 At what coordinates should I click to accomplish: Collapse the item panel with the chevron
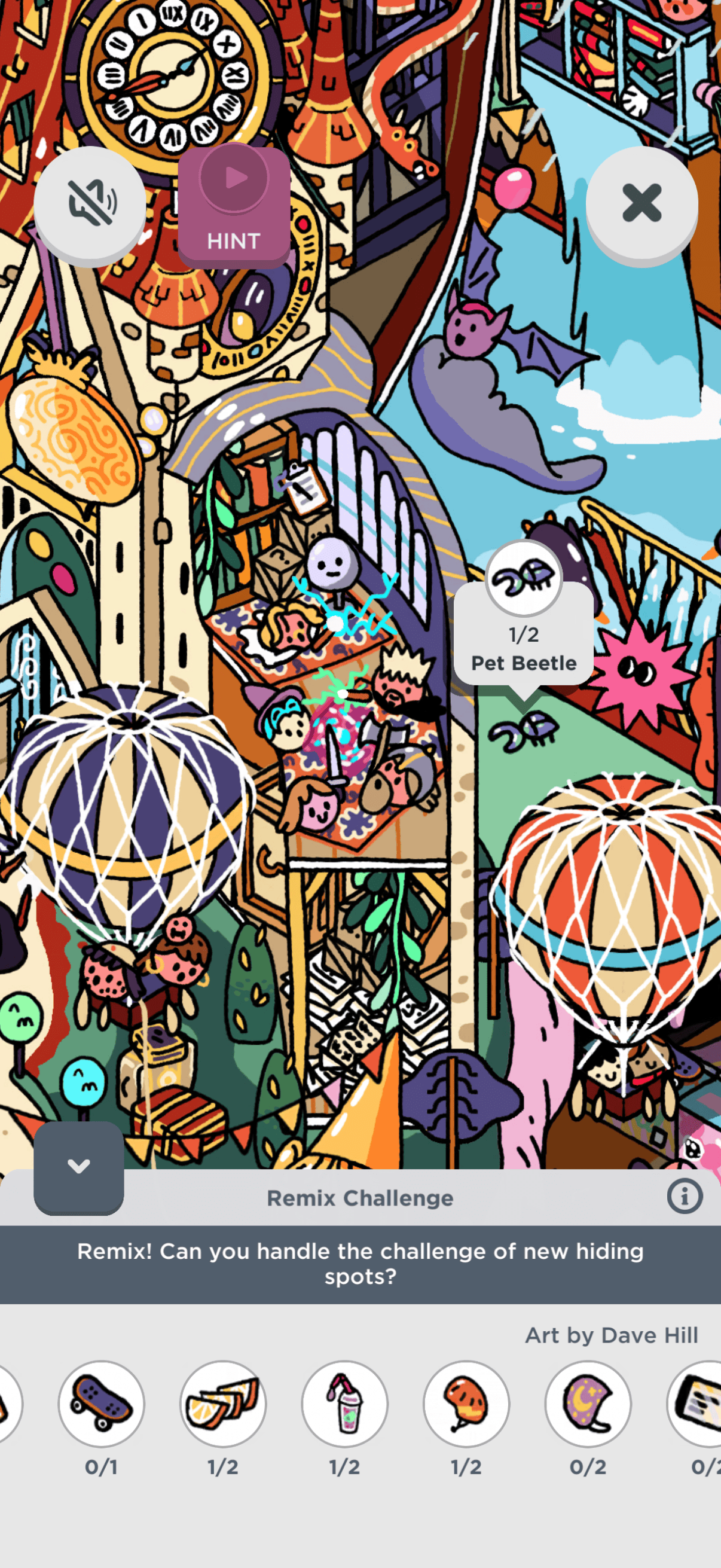click(78, 1167)
